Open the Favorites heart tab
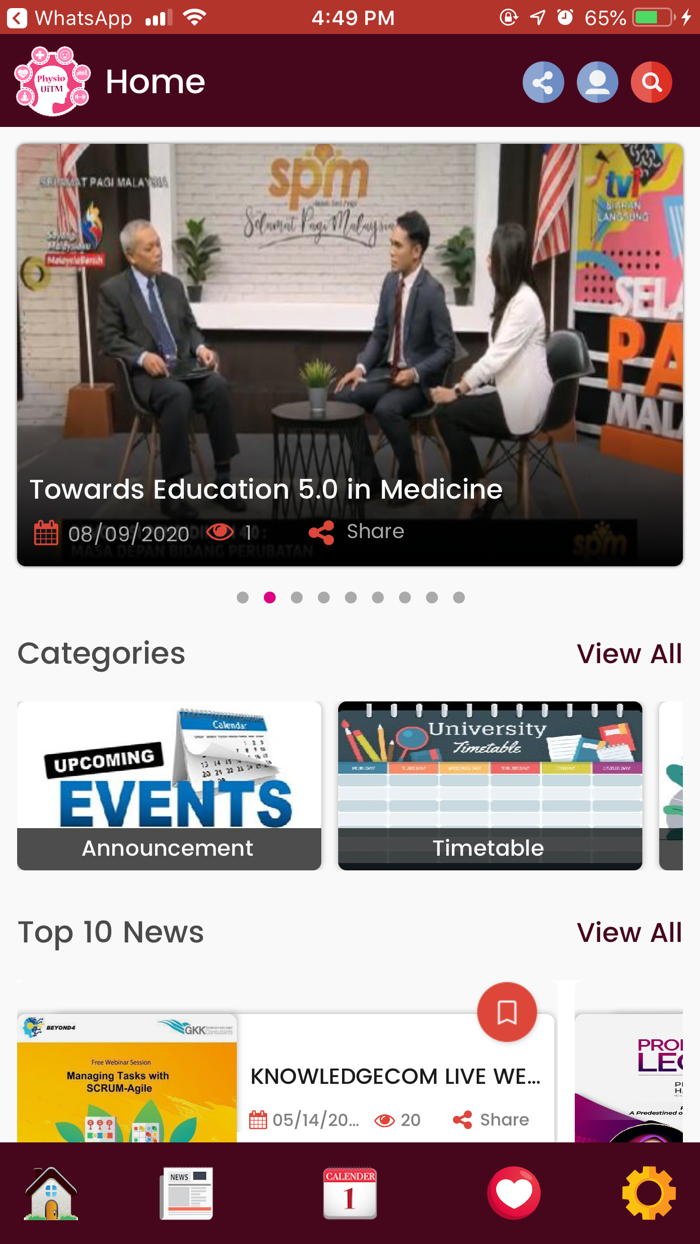 [514, 1193]
